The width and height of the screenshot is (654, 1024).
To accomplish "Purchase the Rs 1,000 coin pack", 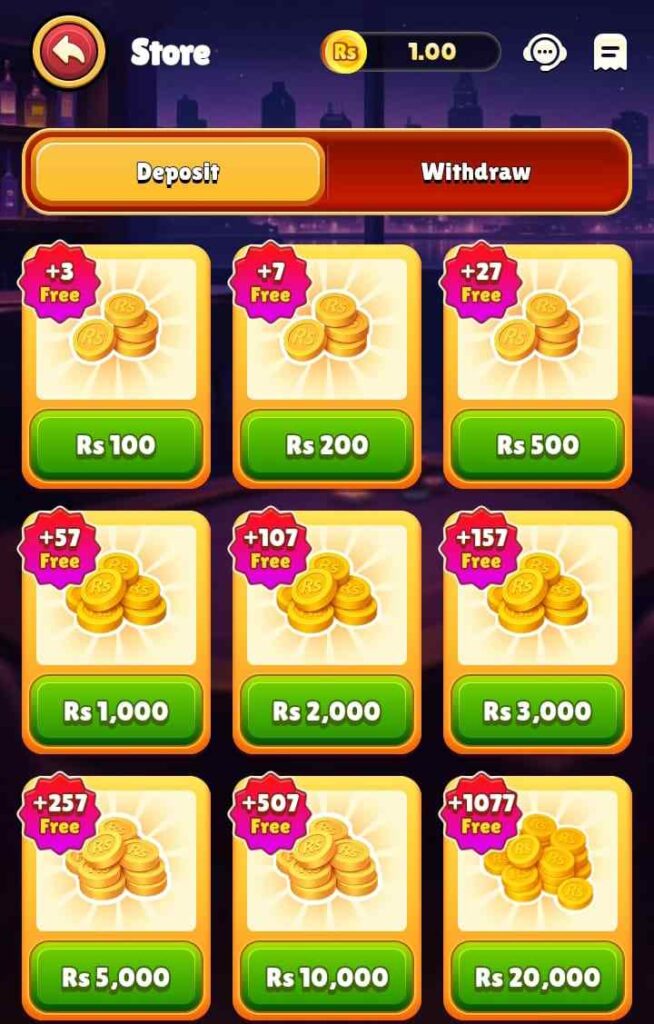I will 116,711.
